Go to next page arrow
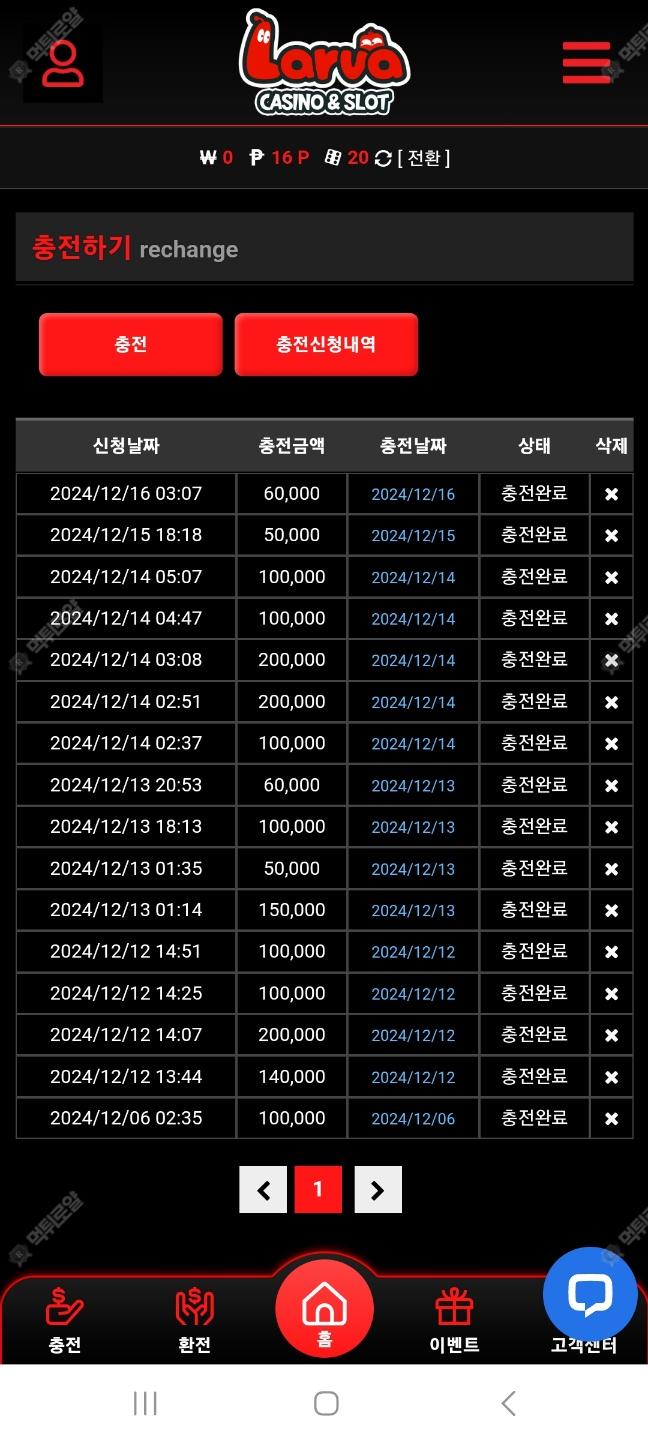 (378, 1190)
